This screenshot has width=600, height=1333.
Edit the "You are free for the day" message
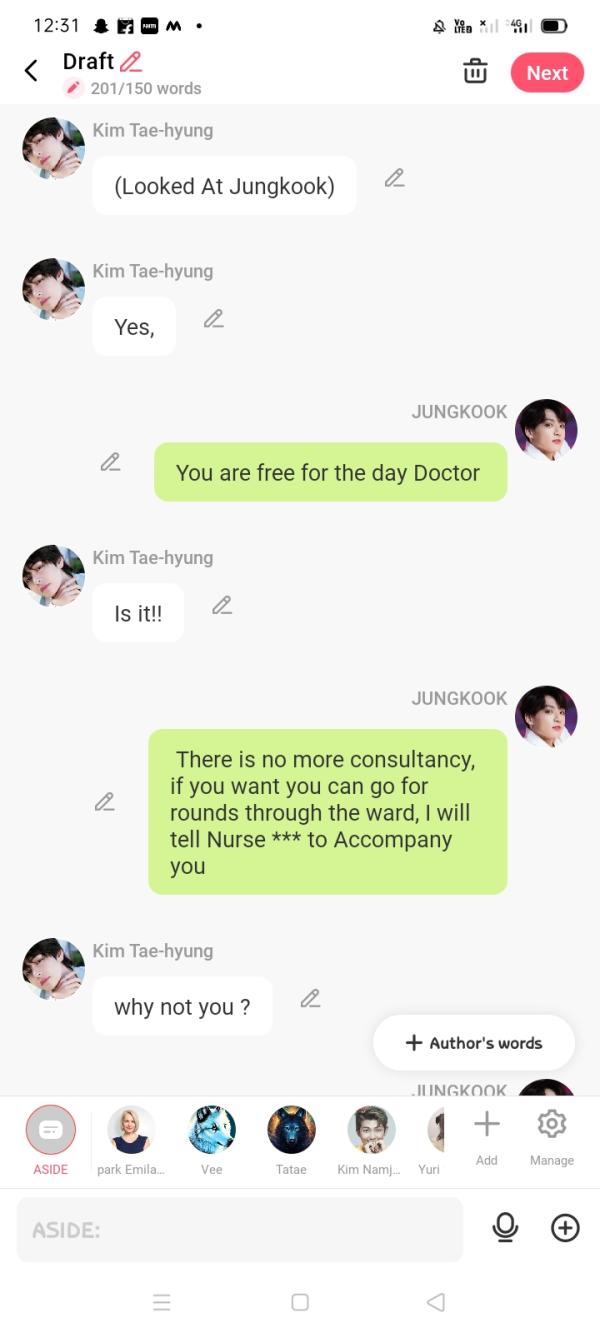pyautogui.click(x=110, y=462)
